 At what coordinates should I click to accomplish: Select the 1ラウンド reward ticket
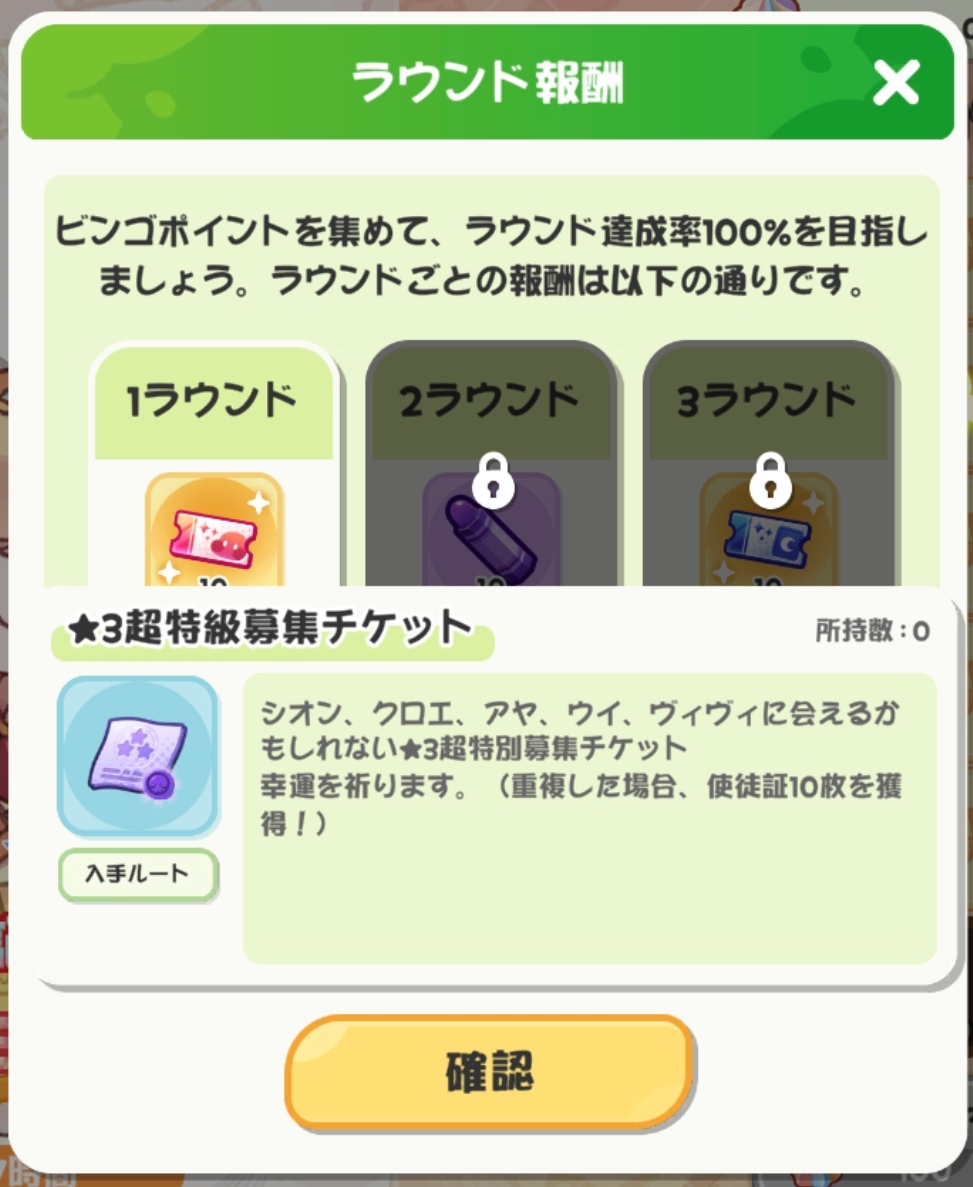214,530
